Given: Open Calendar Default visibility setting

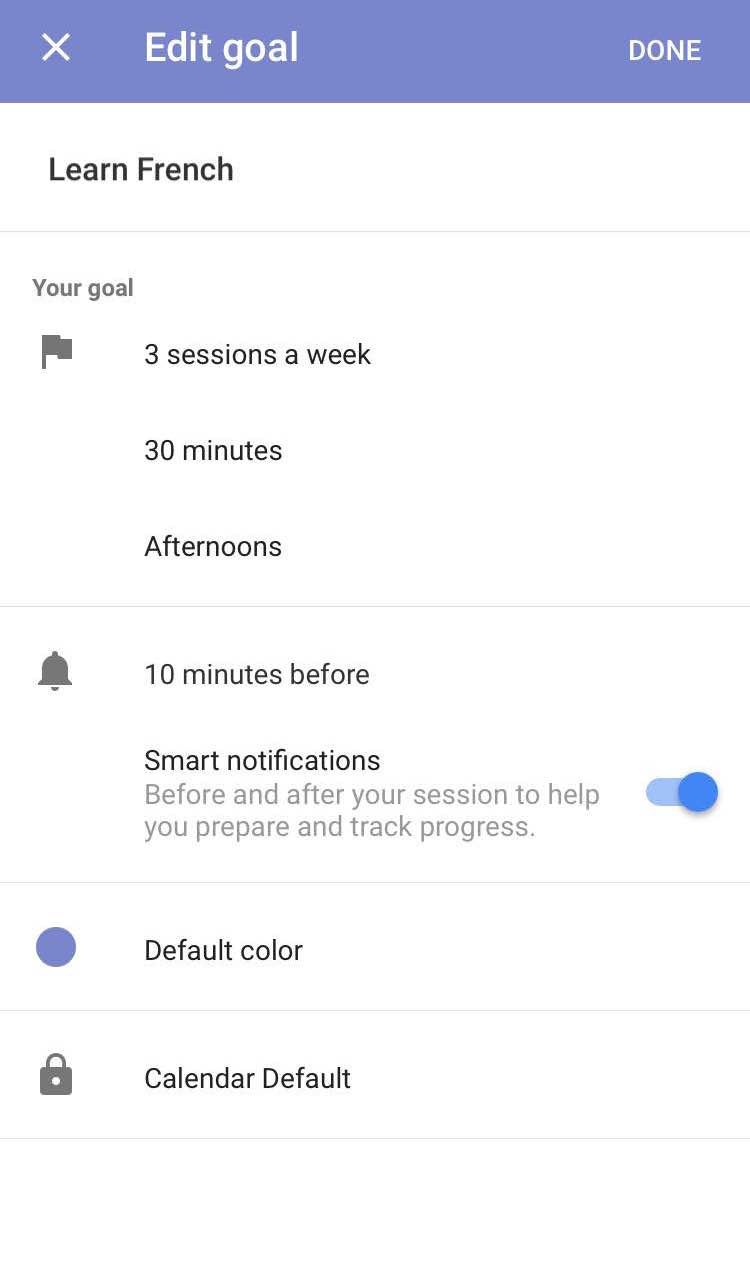Looking at the screenshot, I should [x=375, y=1076].
